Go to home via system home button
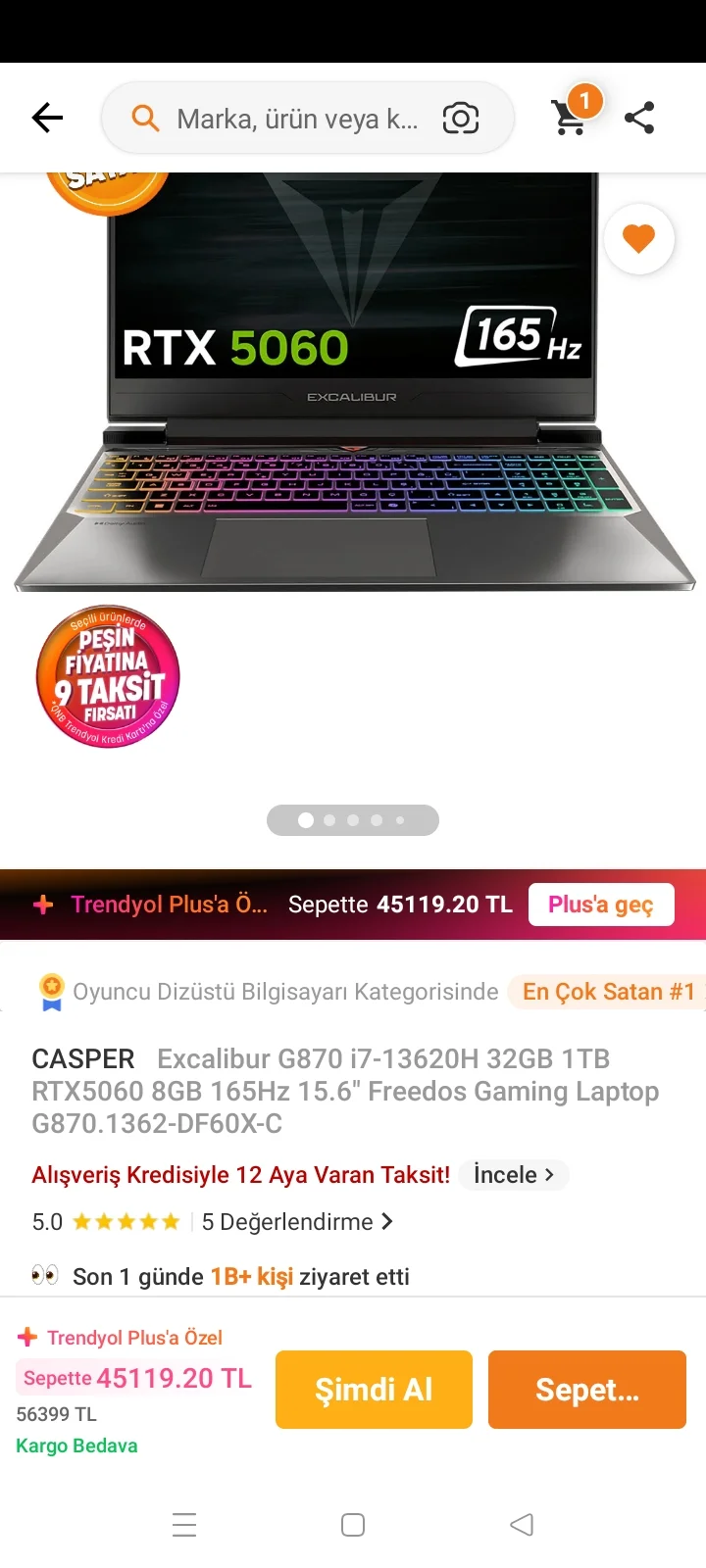 coord(353,1525)
